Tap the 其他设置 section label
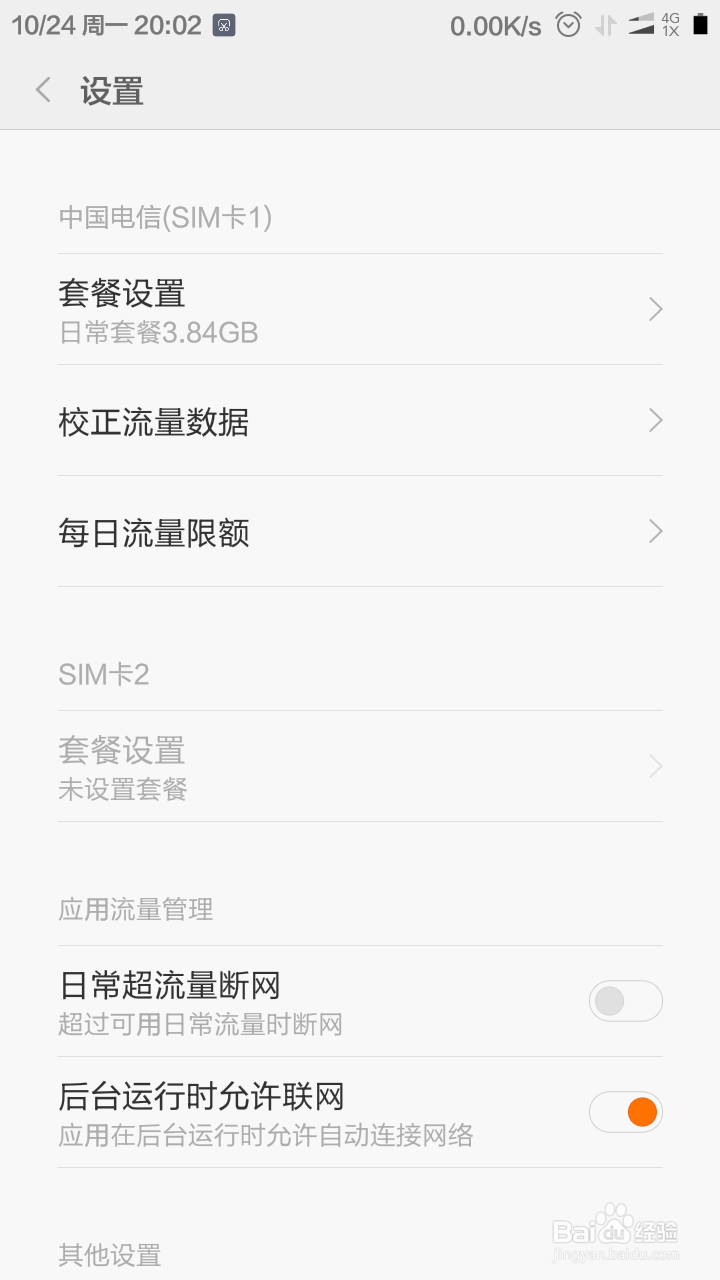 110,1254
